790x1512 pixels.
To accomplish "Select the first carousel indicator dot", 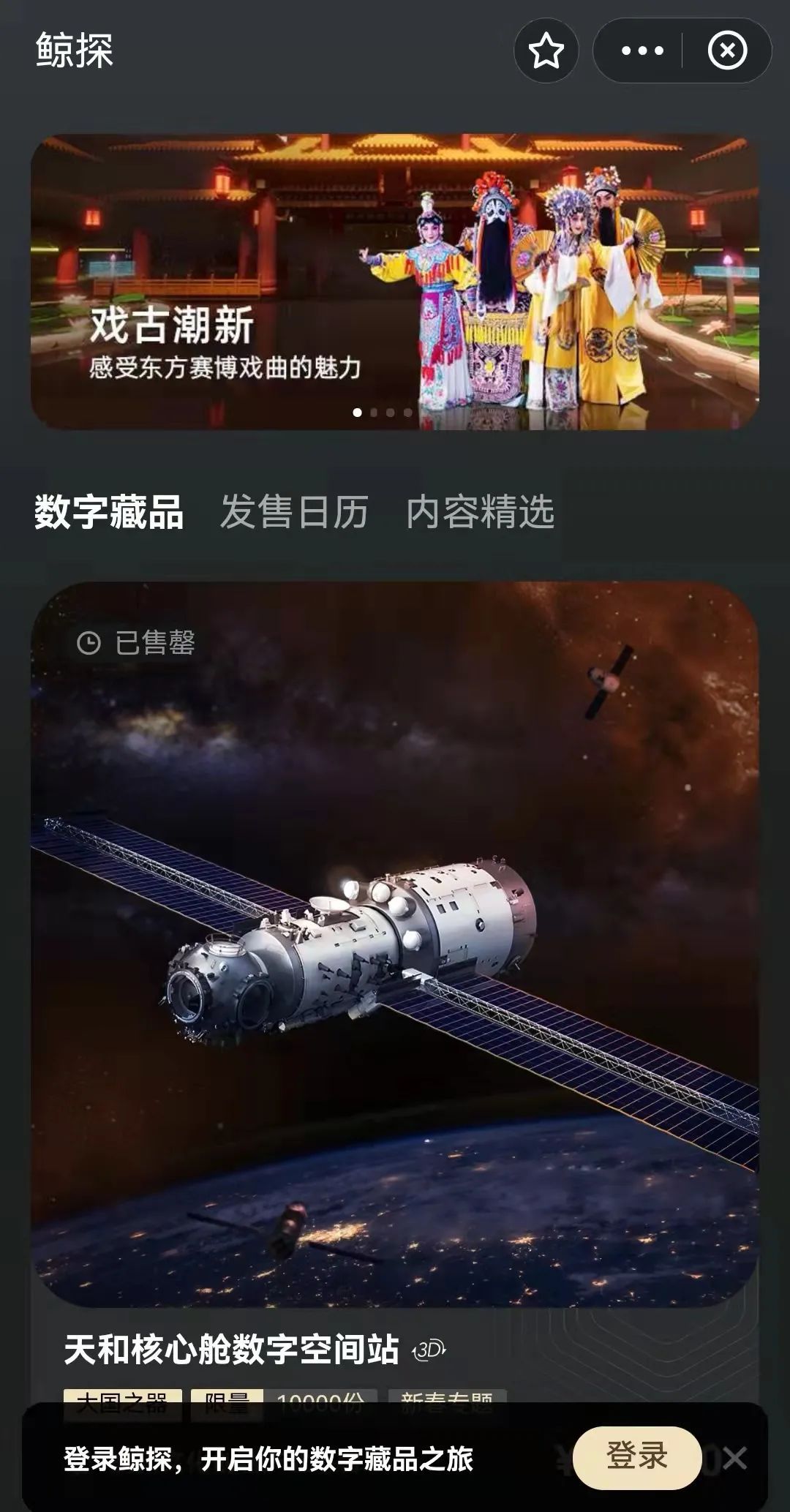I will click(x=356, y=413).
